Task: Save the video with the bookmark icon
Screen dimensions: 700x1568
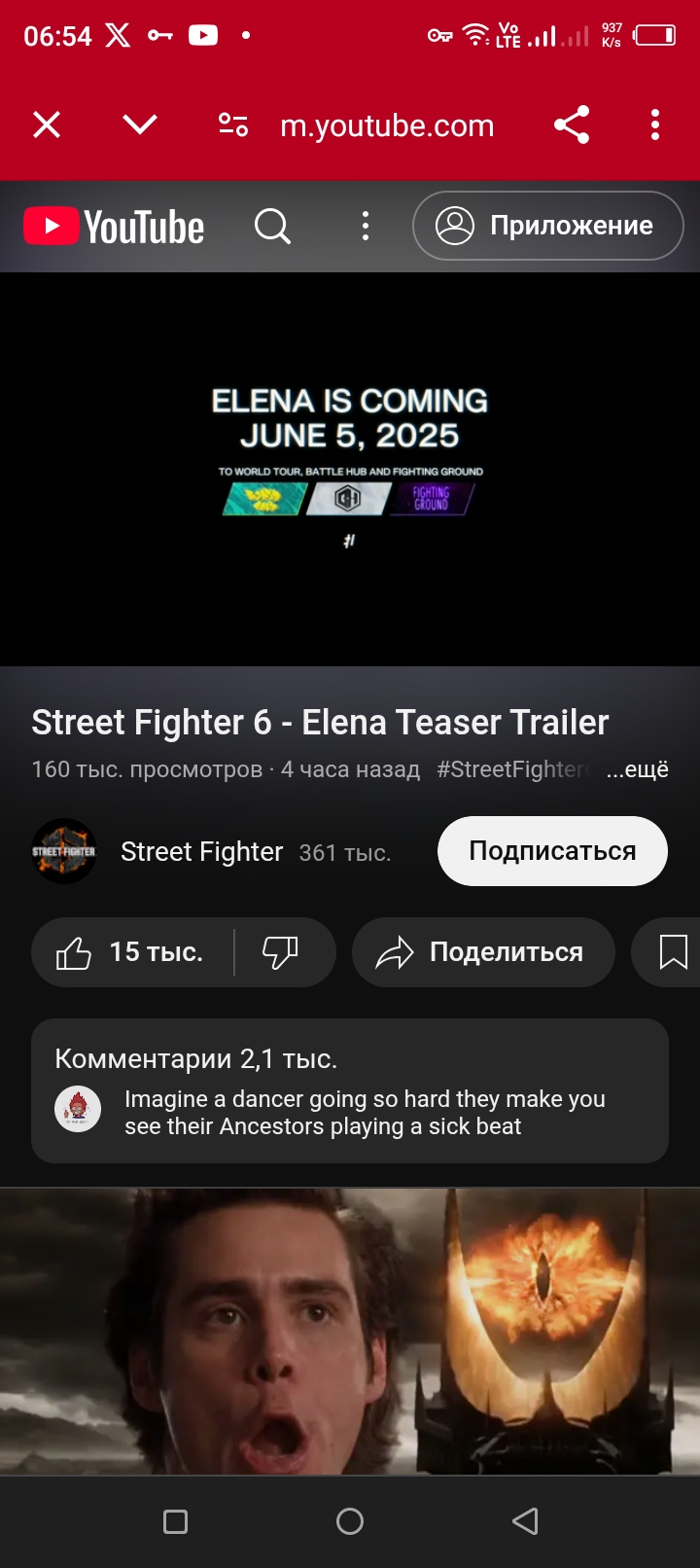Action: (x=673, y=952)
